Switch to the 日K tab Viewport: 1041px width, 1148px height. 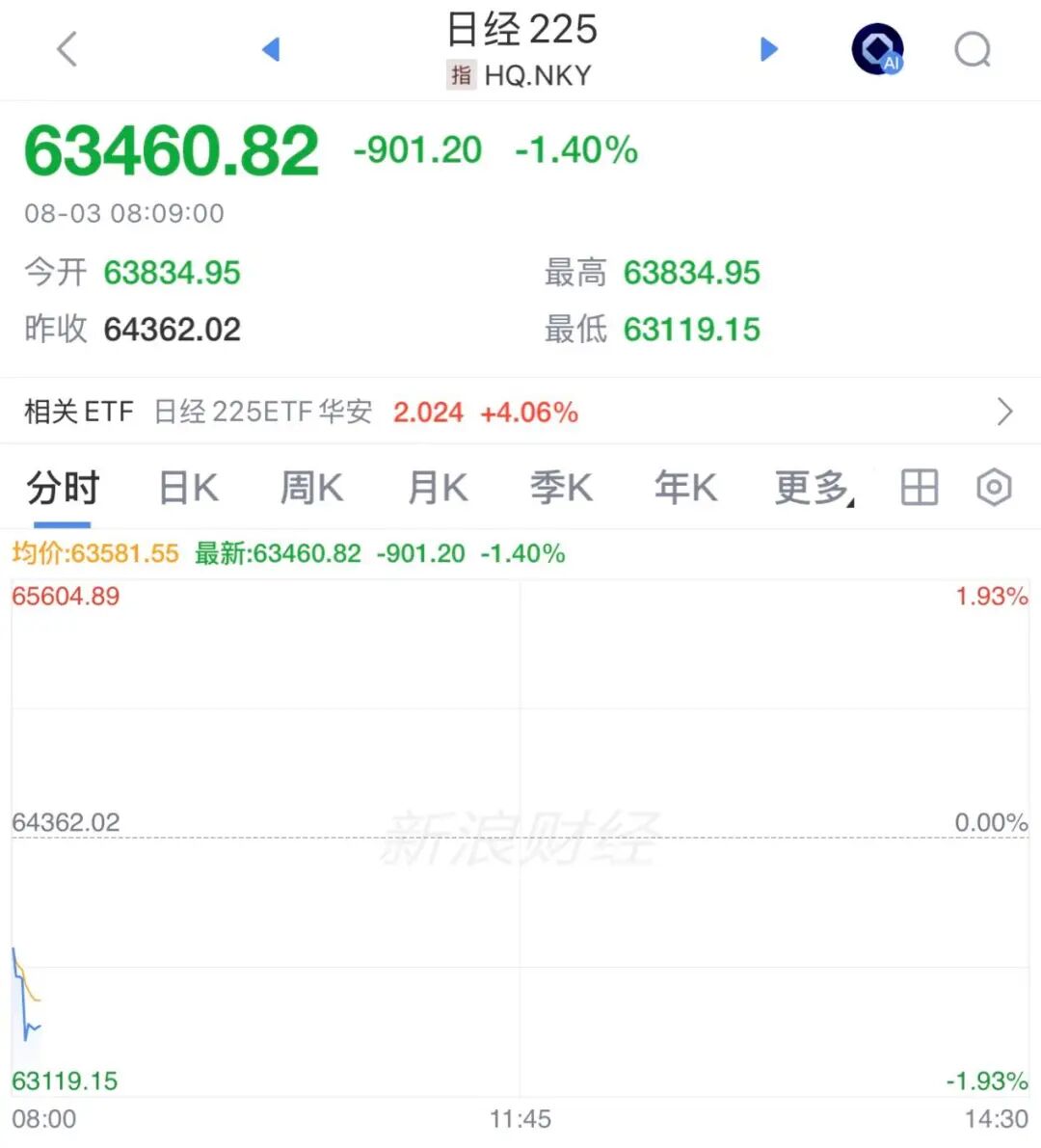click(188, 488)
